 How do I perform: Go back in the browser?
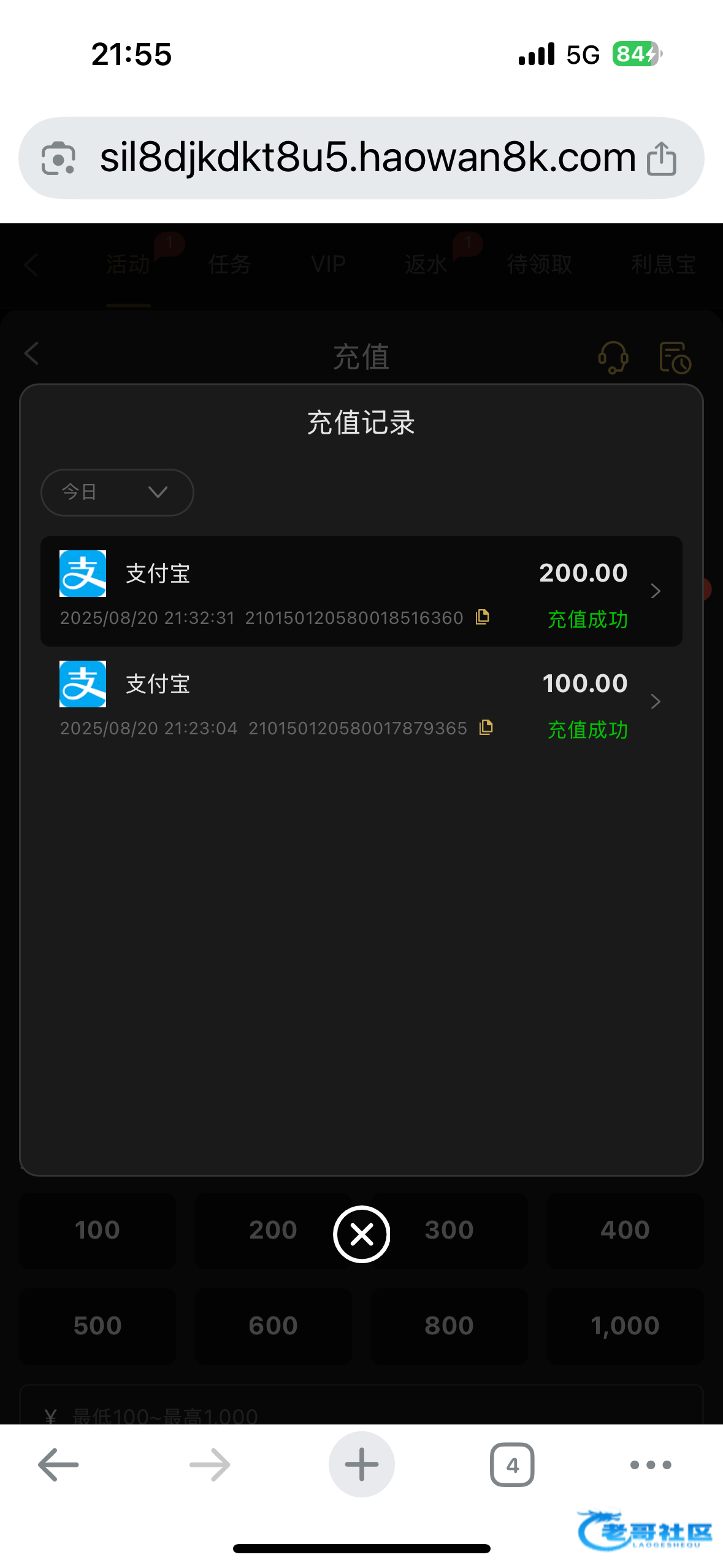click(x=58, y=1464)
